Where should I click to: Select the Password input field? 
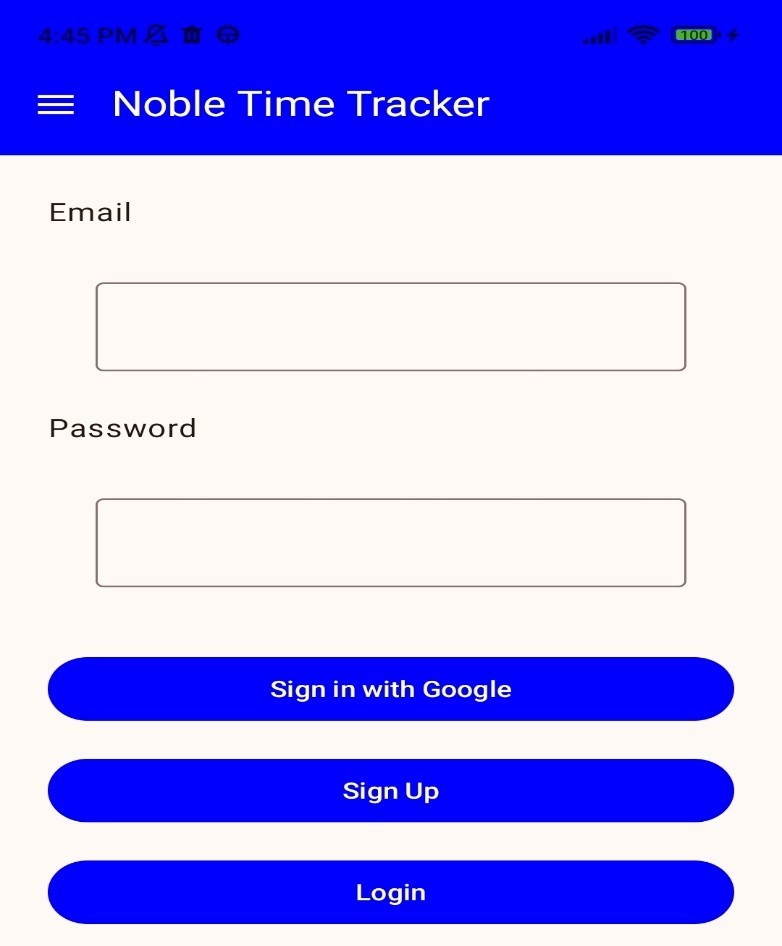(x=390, y=543)
